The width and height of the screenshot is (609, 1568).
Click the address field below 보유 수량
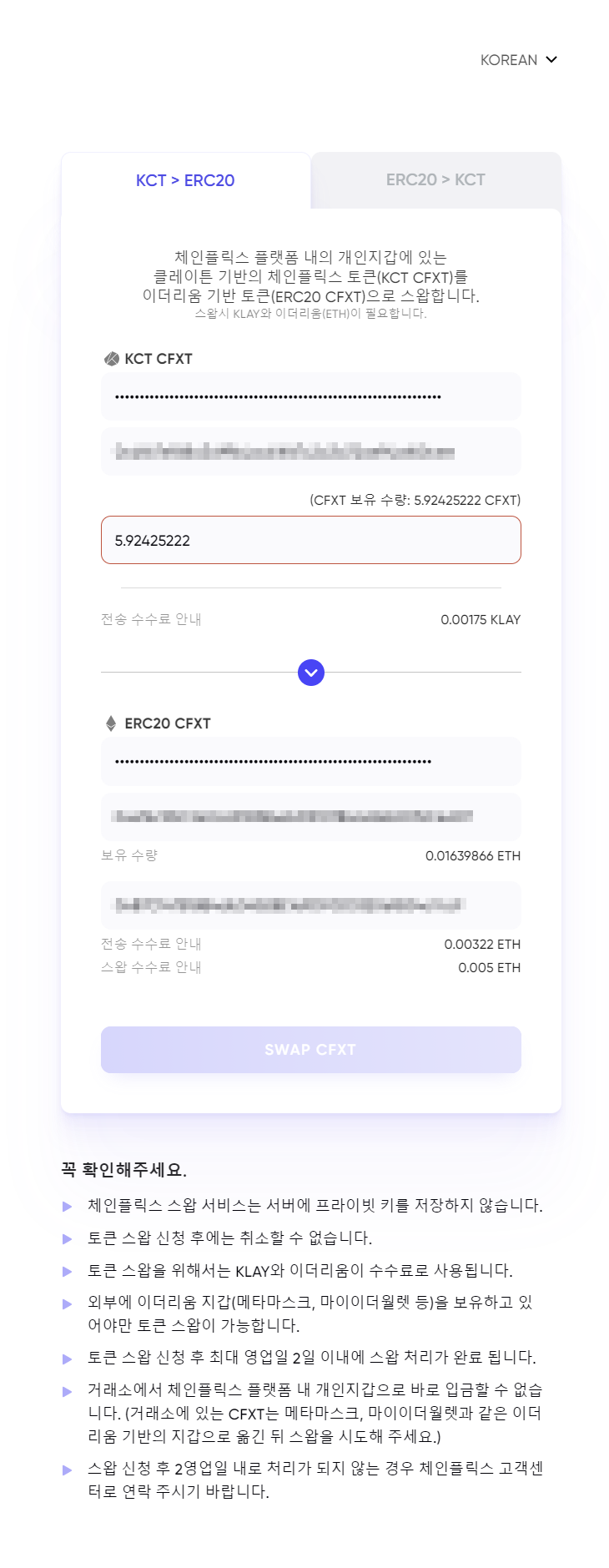click(x=310, y=905)
